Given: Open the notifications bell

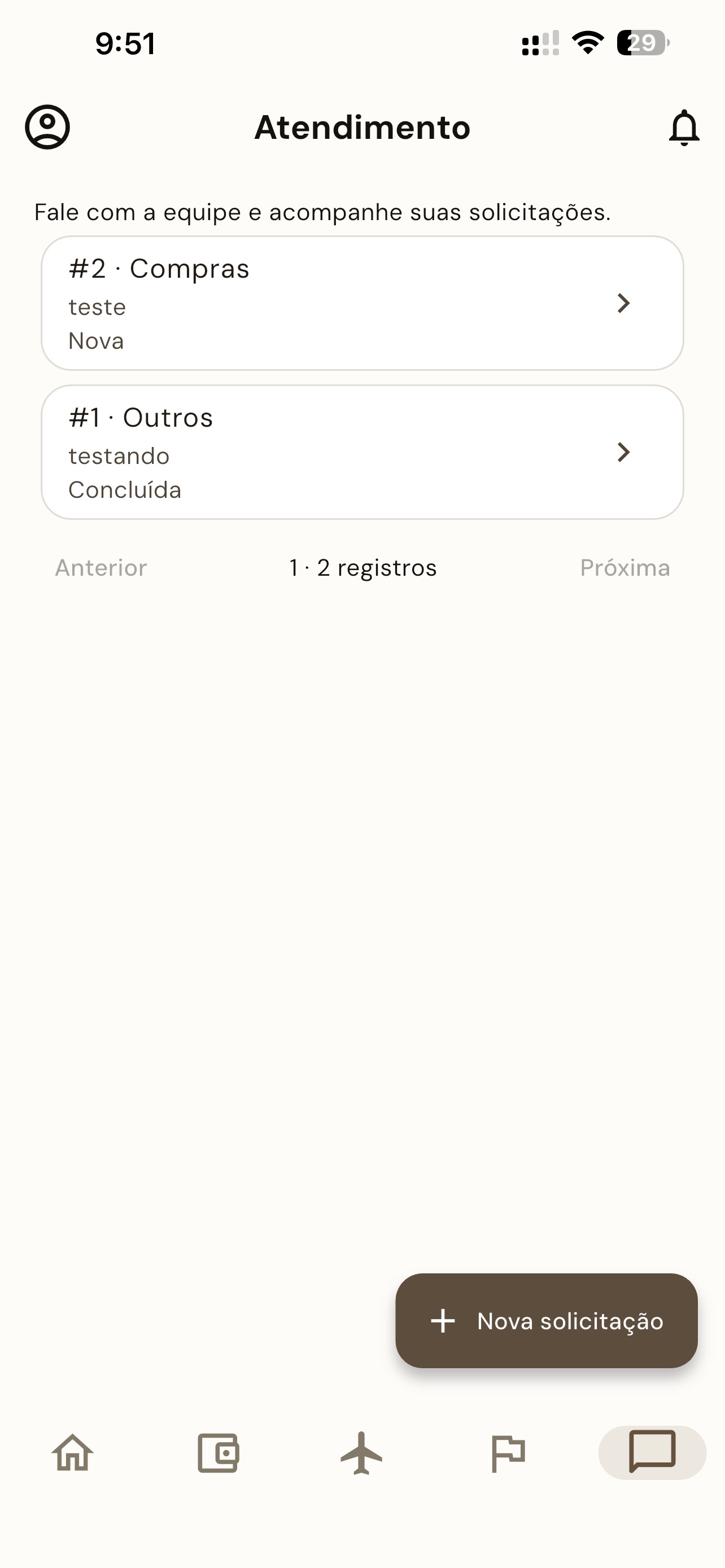Looking at the screenshot, I should (684, 127).
